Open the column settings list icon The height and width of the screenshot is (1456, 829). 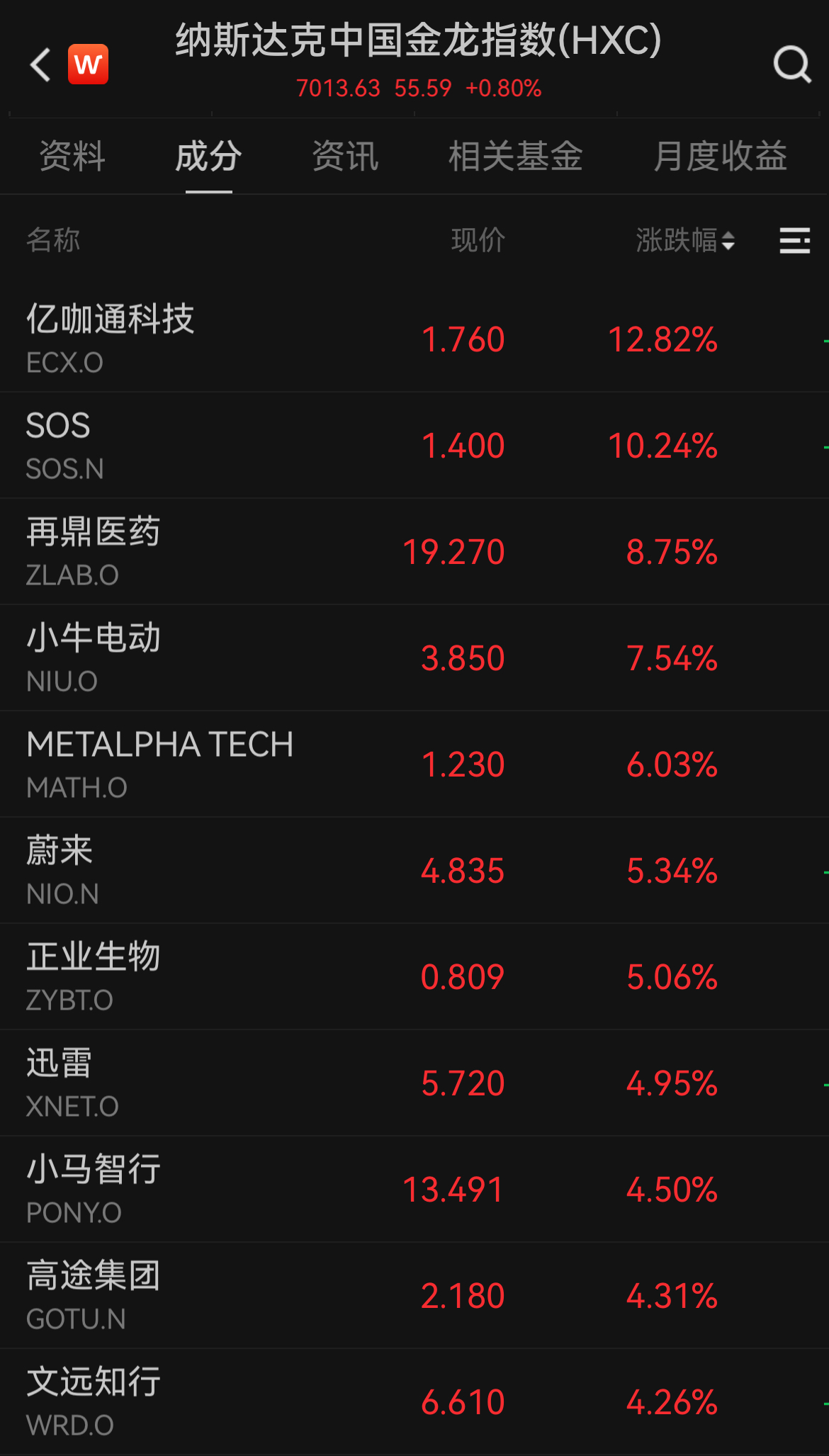point(794,240)
